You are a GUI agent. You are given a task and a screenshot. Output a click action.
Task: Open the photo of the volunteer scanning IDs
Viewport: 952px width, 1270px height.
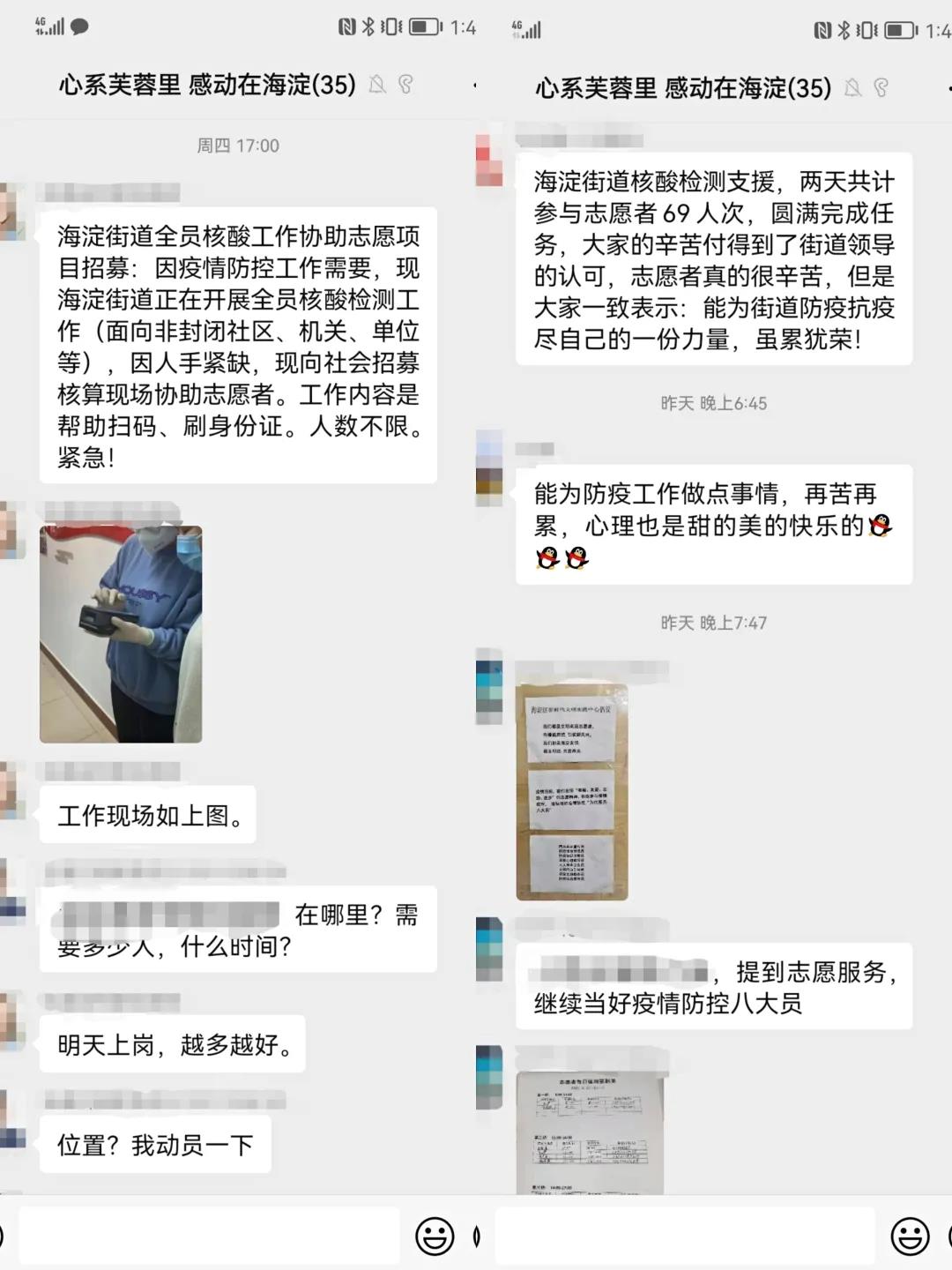pyautogui.click(x=122, y=633)
